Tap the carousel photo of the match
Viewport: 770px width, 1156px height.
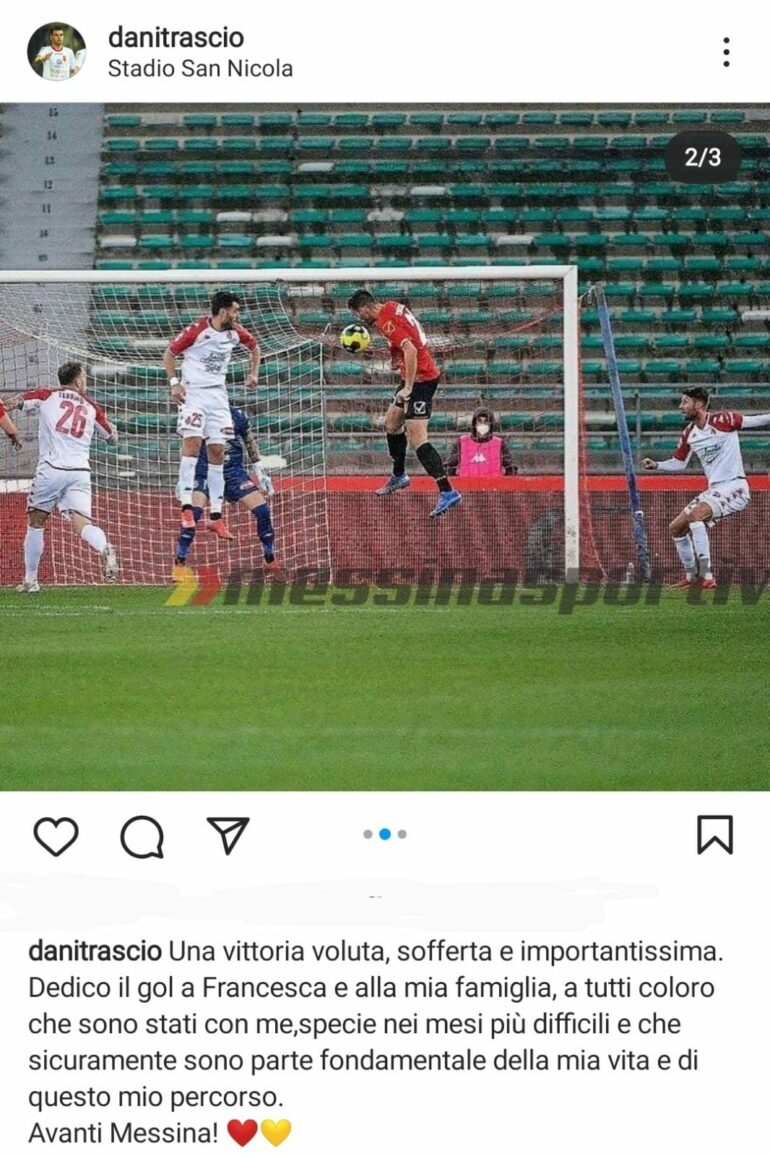pos(385,445)
